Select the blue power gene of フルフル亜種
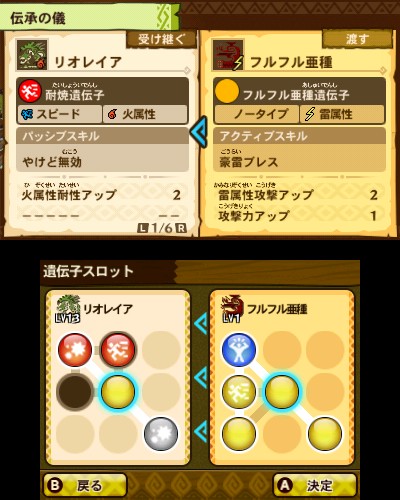This screenshot has height=500, width=400. tap(239, 350)
